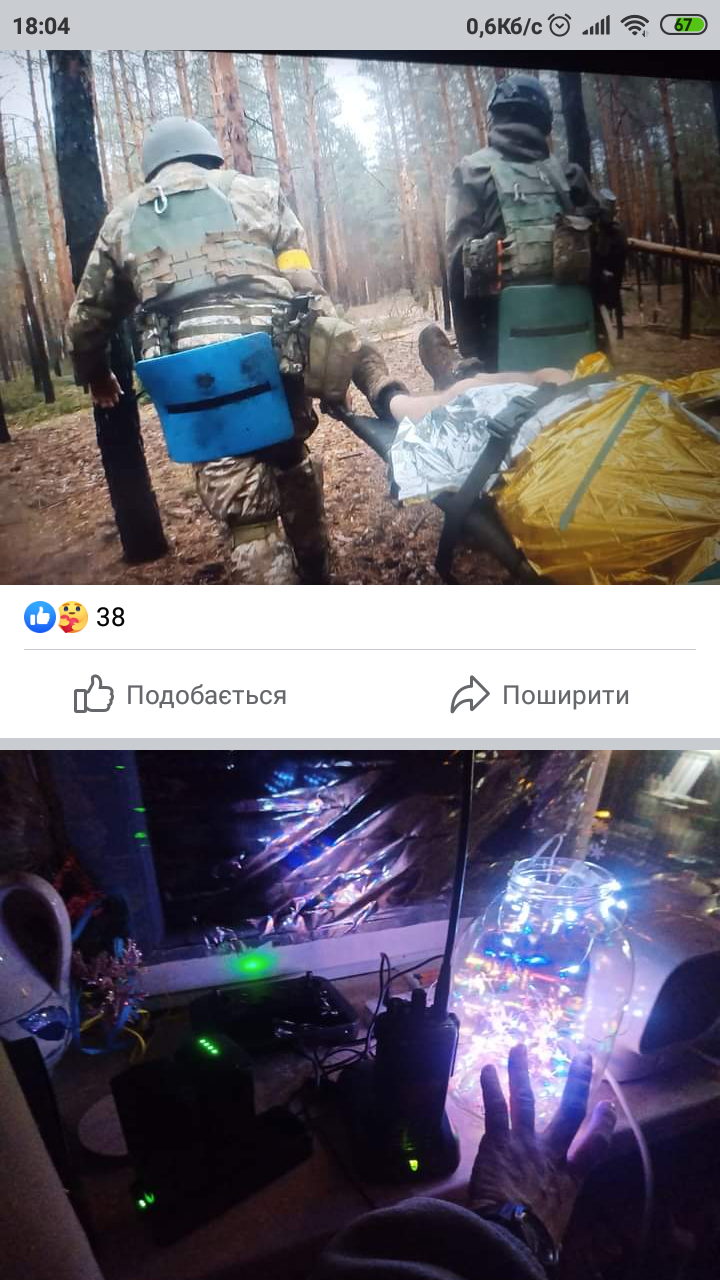The height and width of the screenshot is (1280, 720).
Task: Share the post via Поширити
Action: [x=540, y=695]
